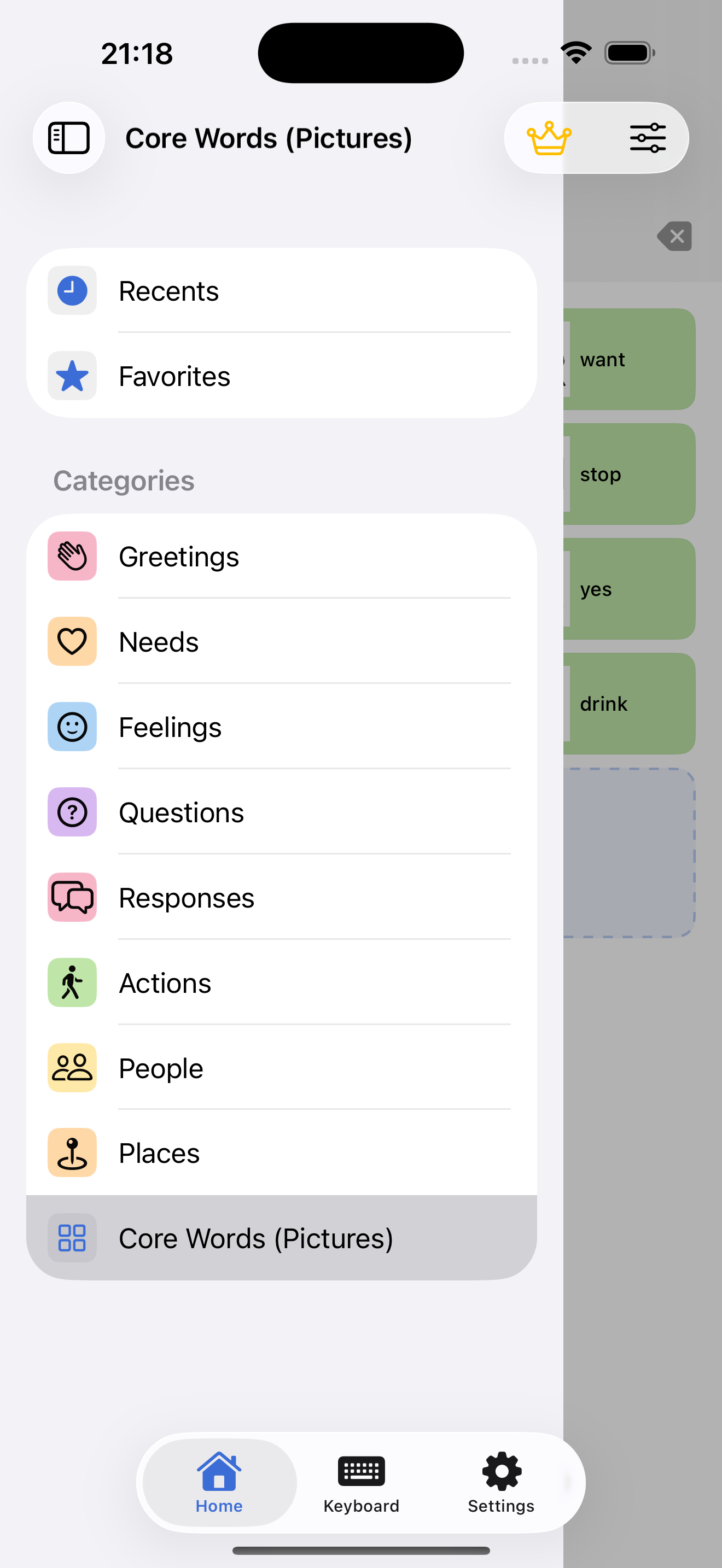Switch to the Keyboard tab
The height and width of the screenshot is (1568, 722).
pyautogui.click(x=361, y=1483)
